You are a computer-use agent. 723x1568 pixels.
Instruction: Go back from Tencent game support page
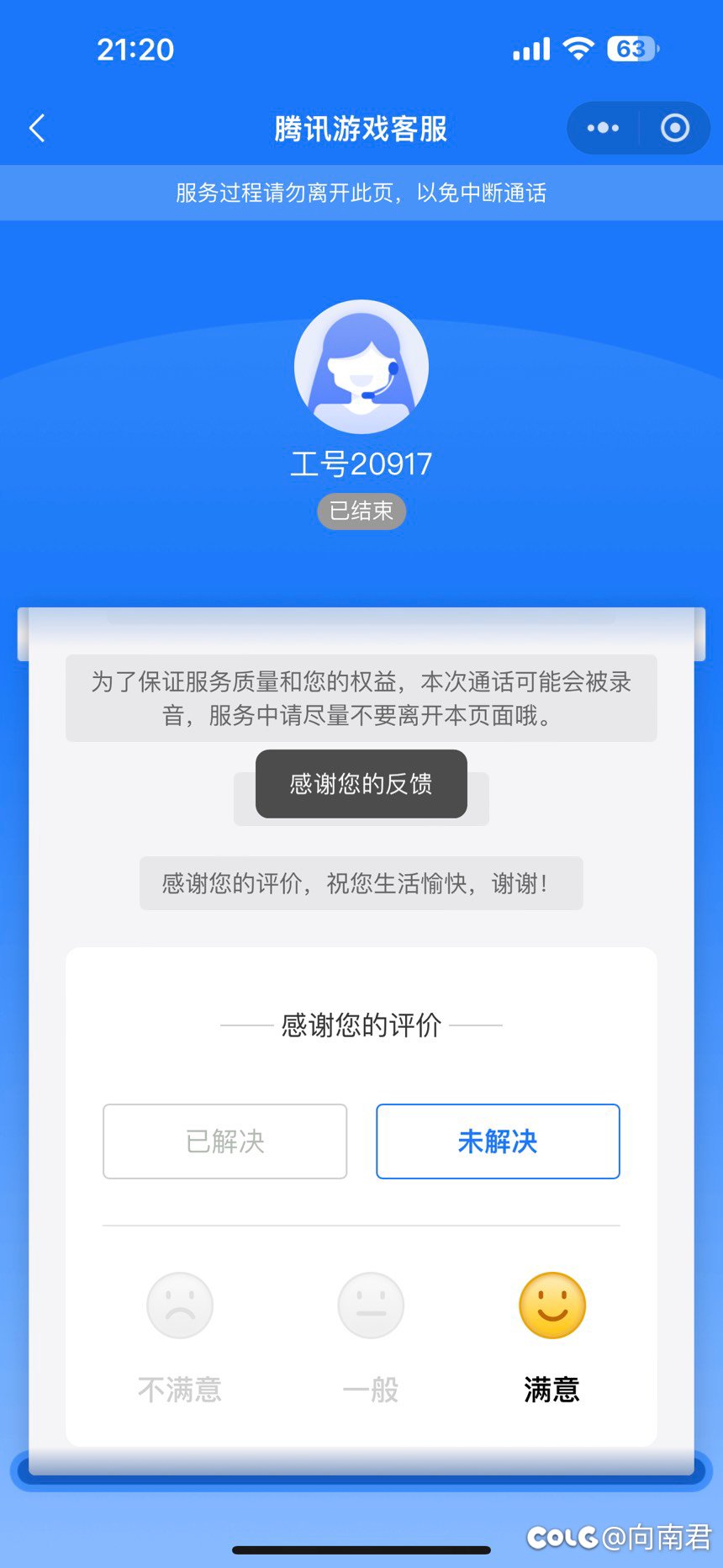pyautogui.click(x=37, y=129)
